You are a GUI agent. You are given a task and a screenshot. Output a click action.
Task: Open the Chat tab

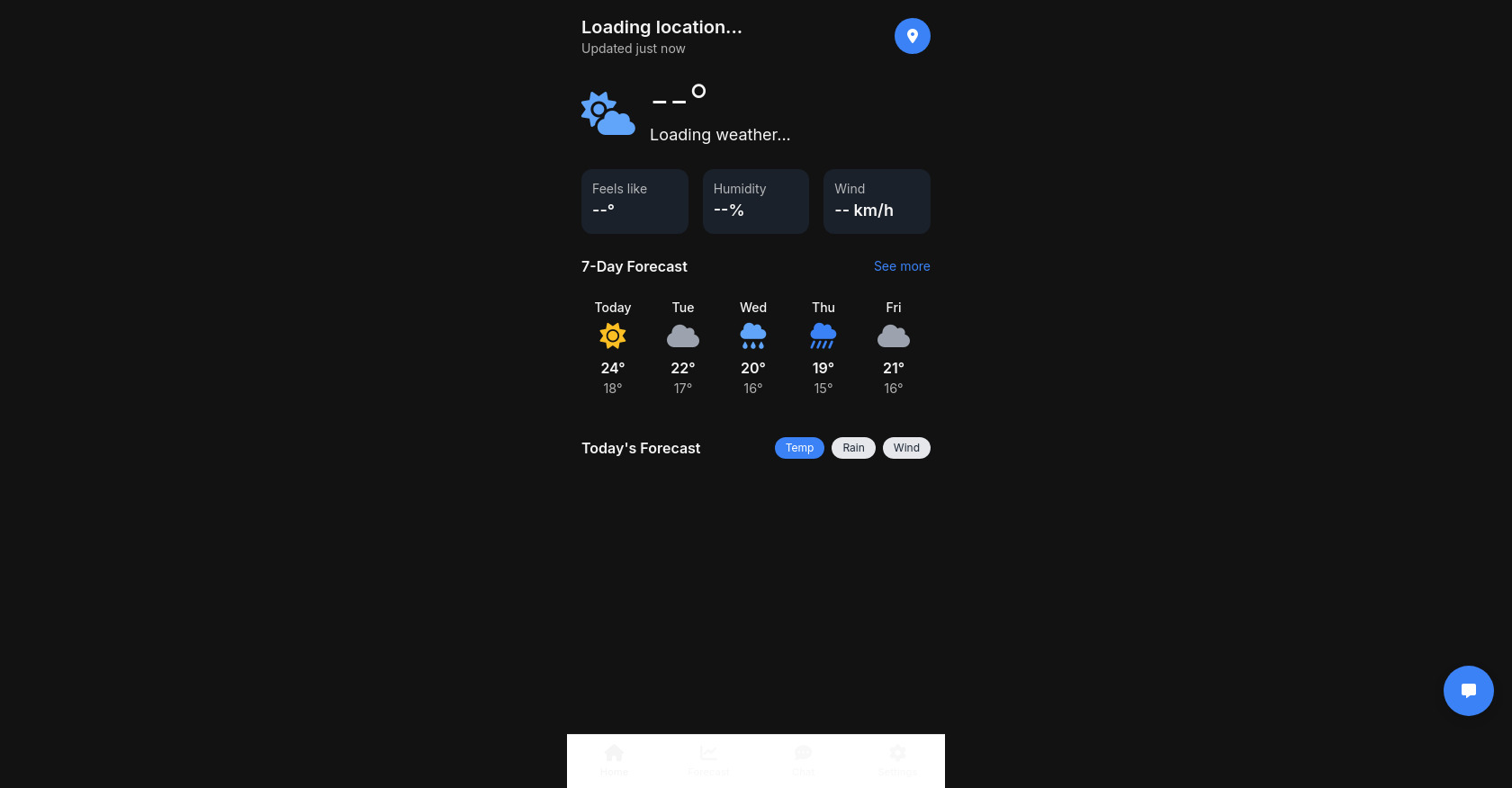[803, 760]
